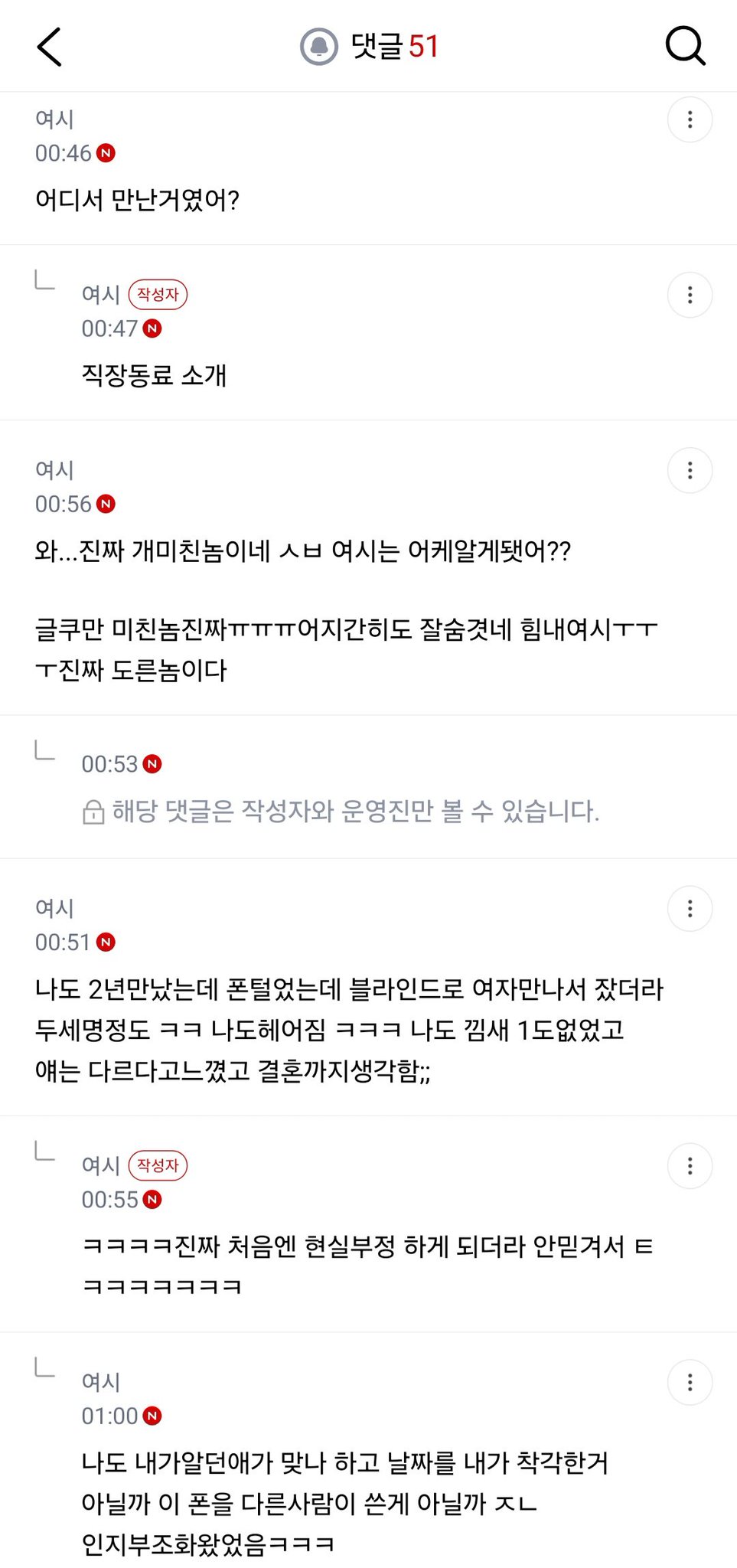737x1568 pixels.
Task: Open options for the 00:46 comment
Action: (x=690, y=119)
